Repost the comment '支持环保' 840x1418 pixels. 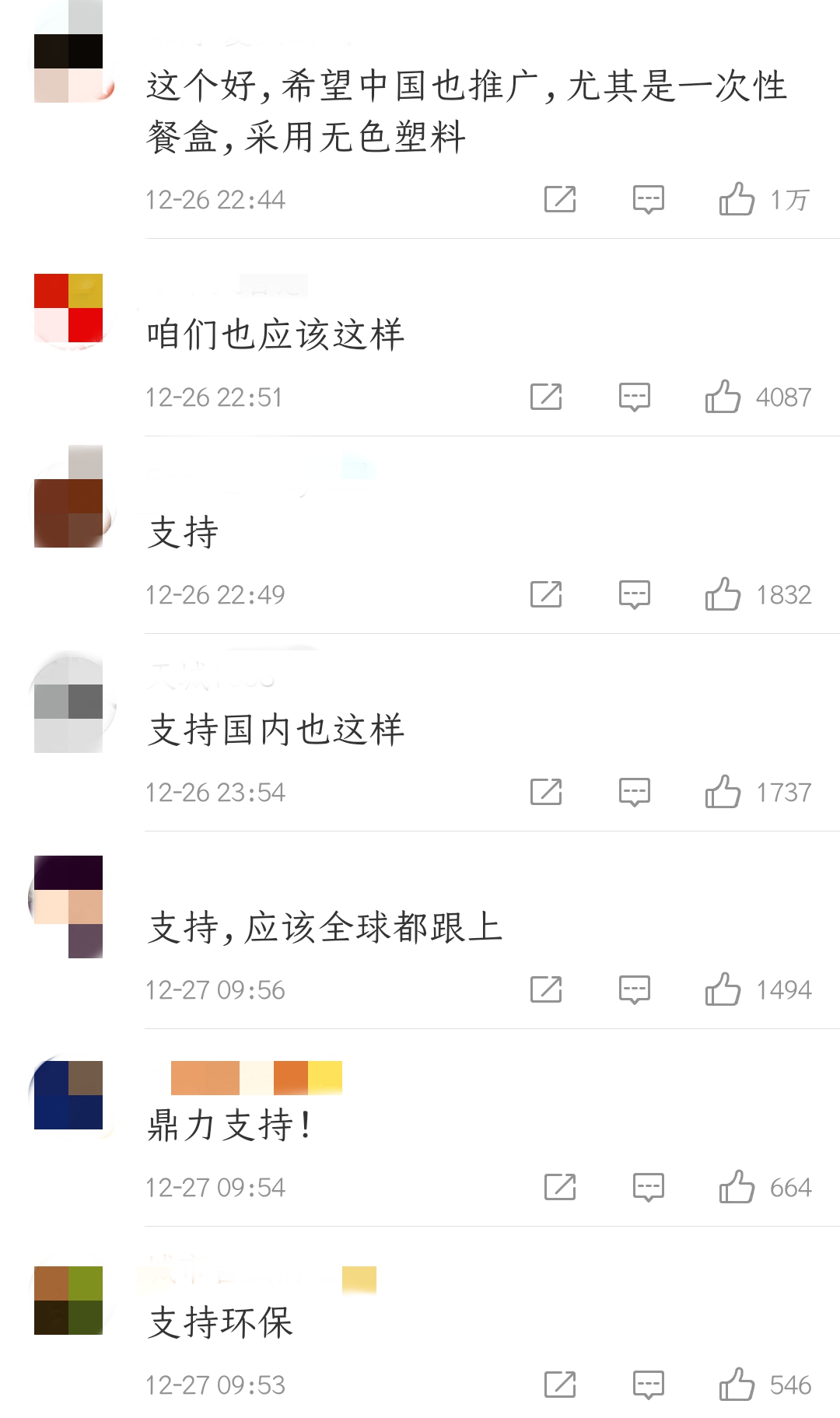560,1385
